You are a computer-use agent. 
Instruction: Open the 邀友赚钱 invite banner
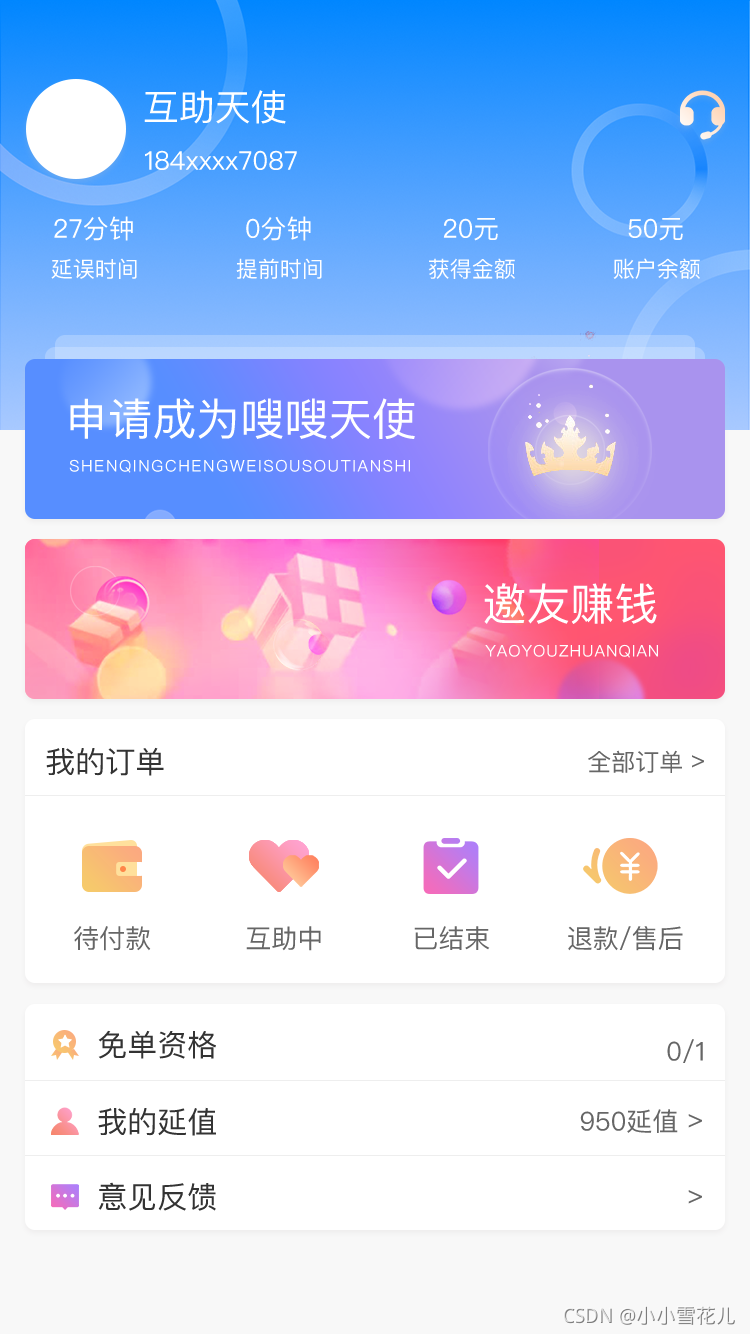pyautogui.click(x=375, y=619)
